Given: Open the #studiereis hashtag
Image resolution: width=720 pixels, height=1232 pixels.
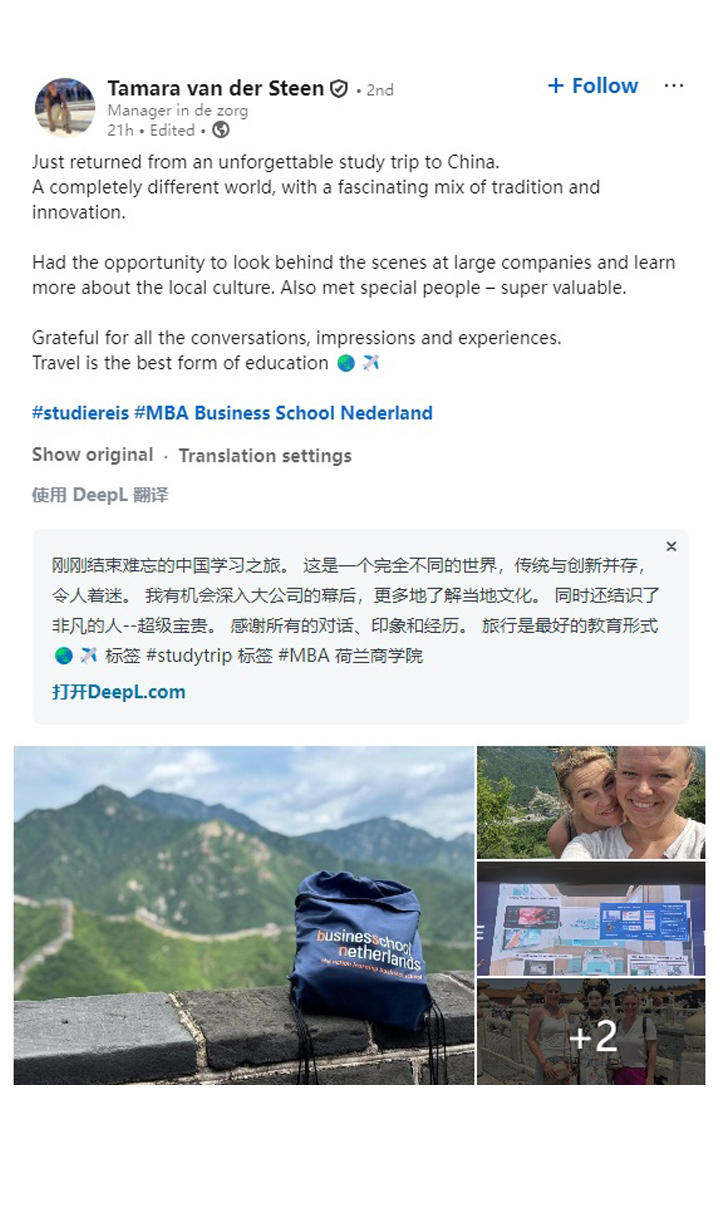Looking at the screenshot, I should (80, 413).
